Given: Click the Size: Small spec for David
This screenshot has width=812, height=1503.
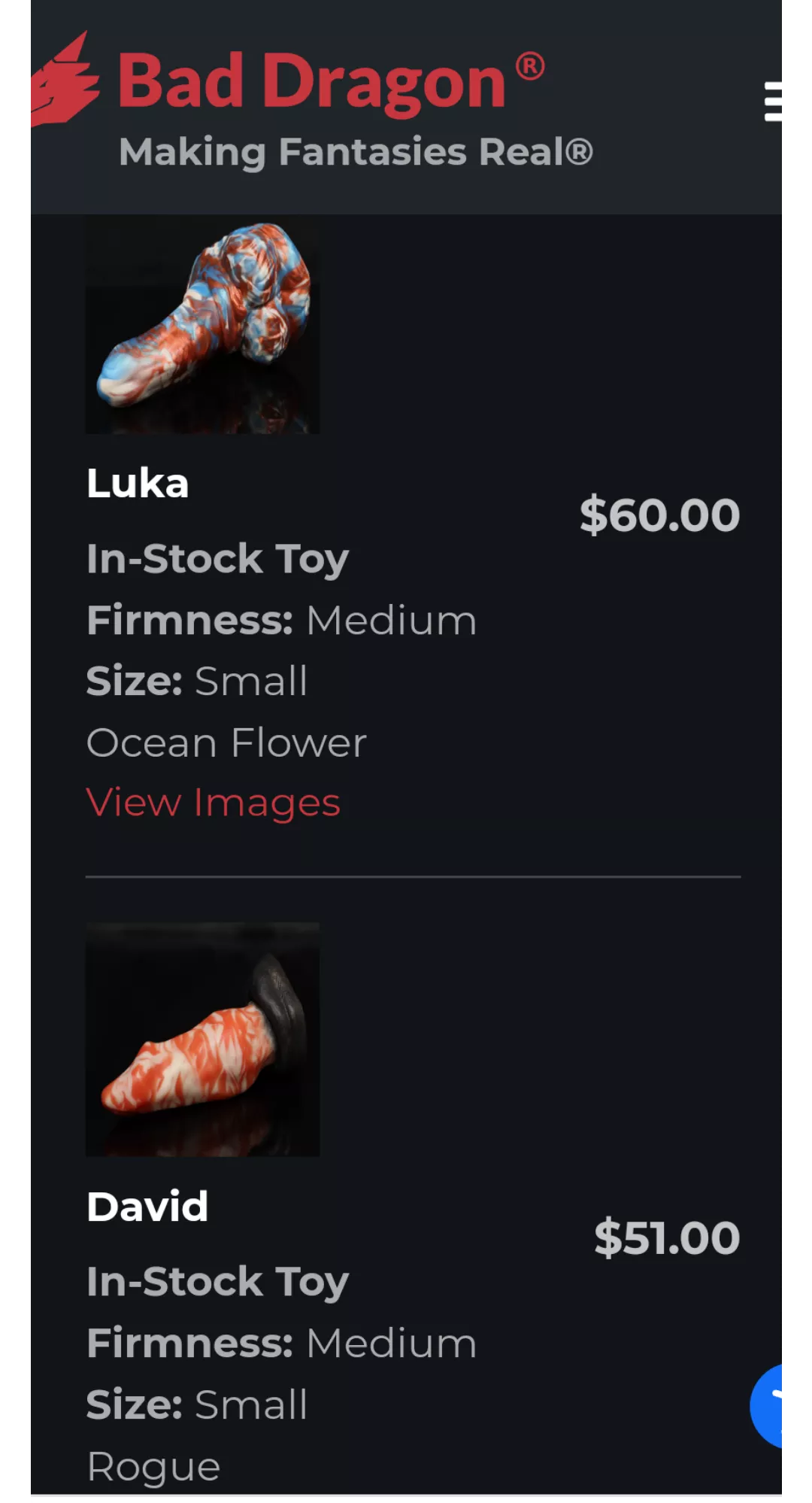Looking at the screenshot, I should pos(196,1404).
